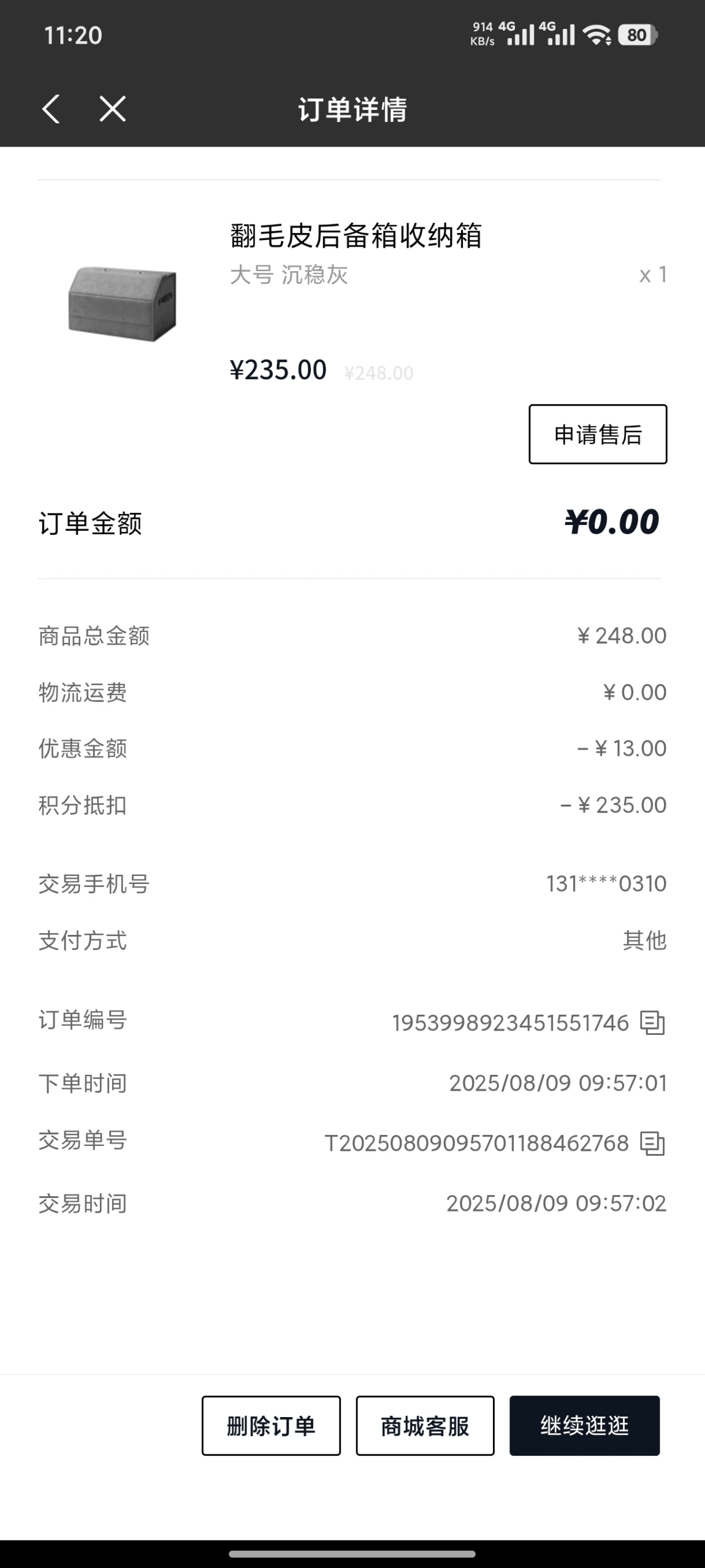Image resolution: width=705 pixels, height=1568 pixels.
Task: Tap 继续逛逛 to keep shopping
Action: [x=584, y=1426]
